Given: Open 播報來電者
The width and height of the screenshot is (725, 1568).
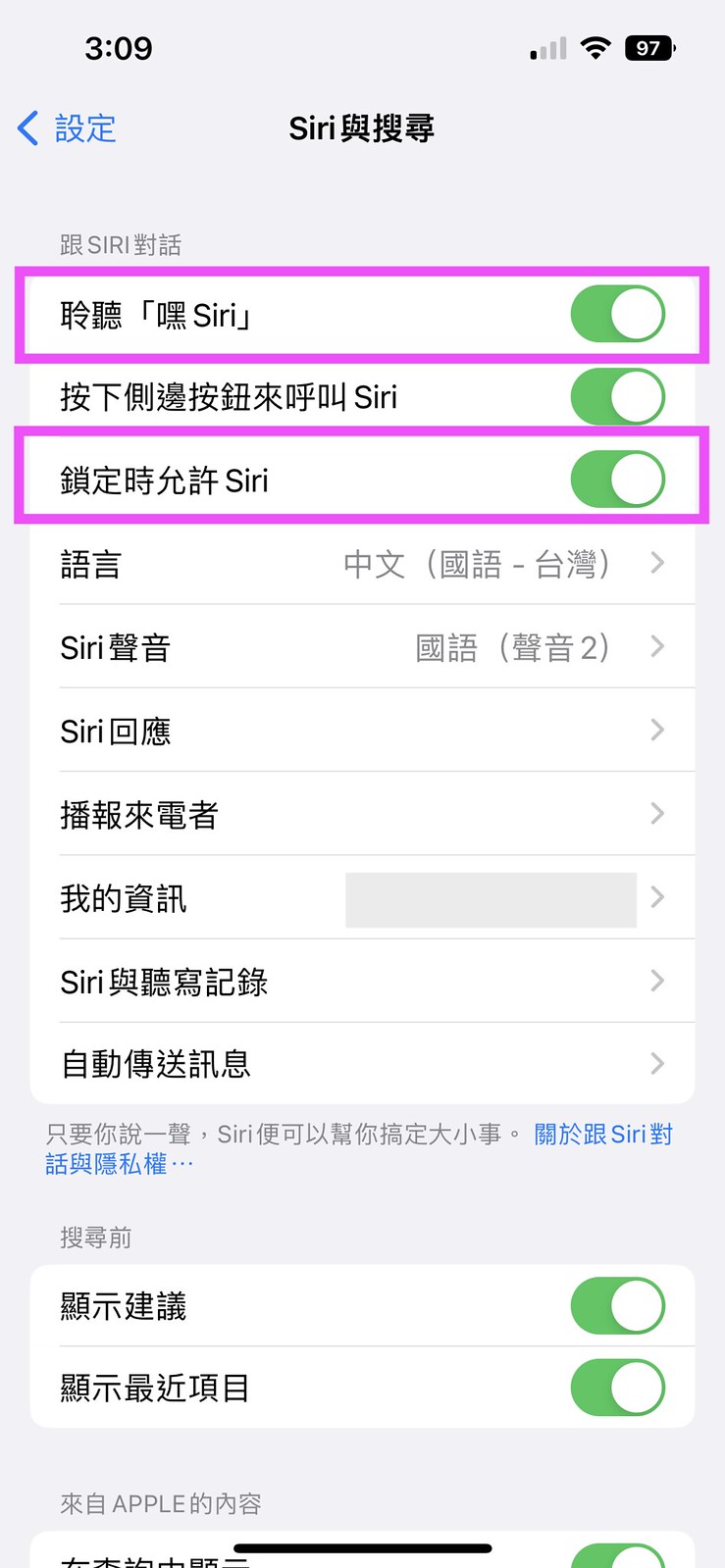Looking at the screenshot, I should (362, 814).
